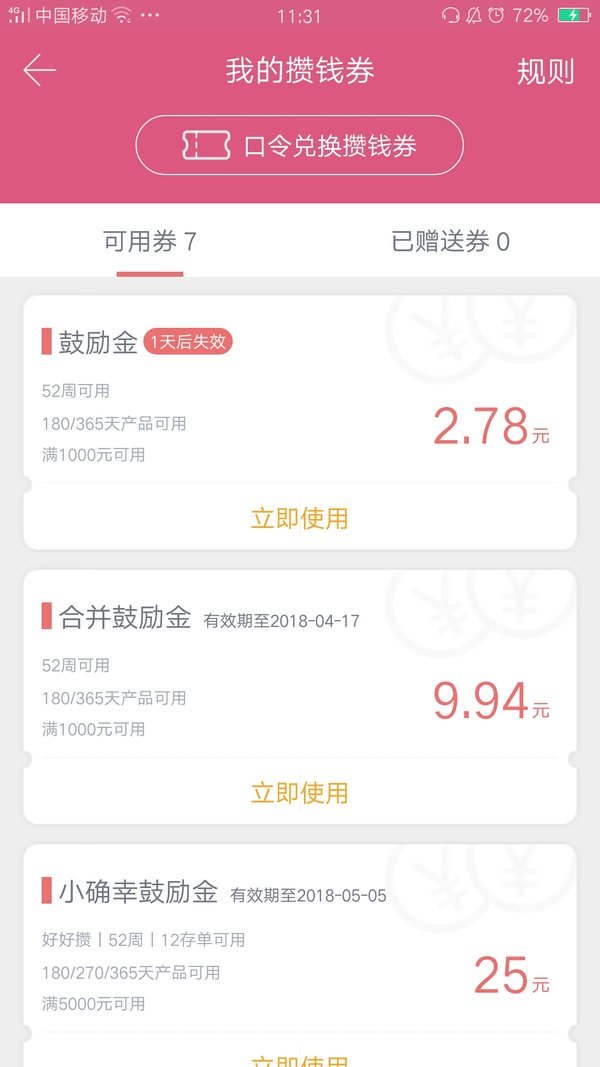Use the 2.78元 鼓励金 coupon now
The image size is (600, 1067).
(x=299, y=519)
